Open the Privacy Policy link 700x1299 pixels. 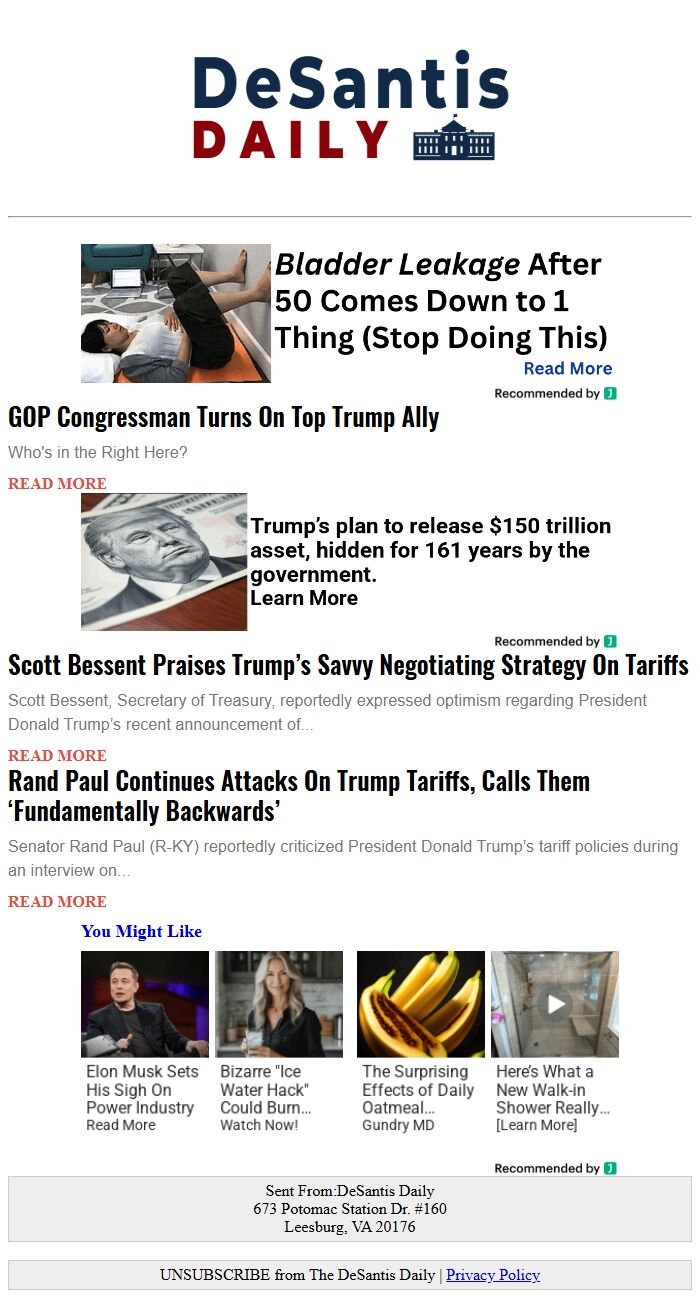click(x=493, y=1275)
